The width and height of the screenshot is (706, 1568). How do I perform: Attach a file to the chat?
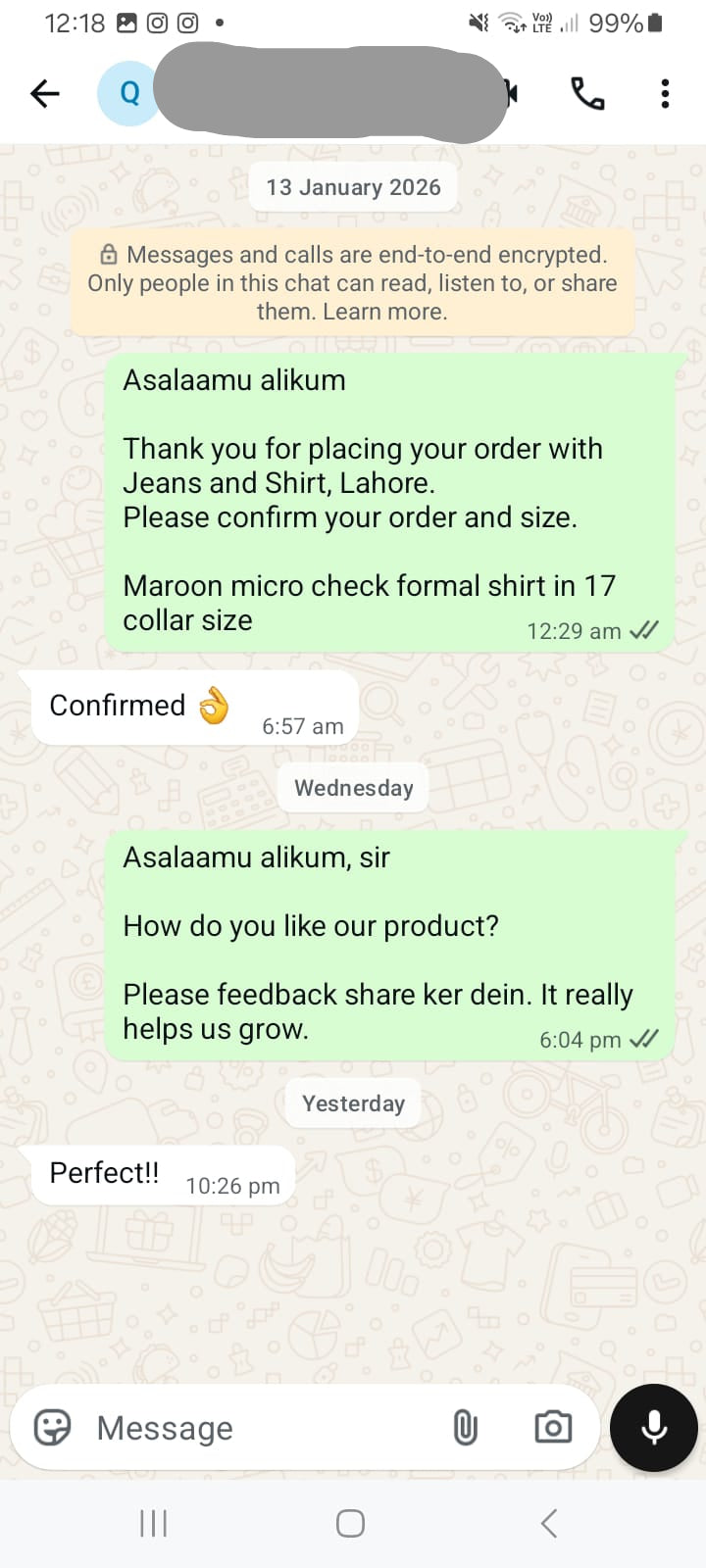pyautogui.click(x=466, y=1428)
